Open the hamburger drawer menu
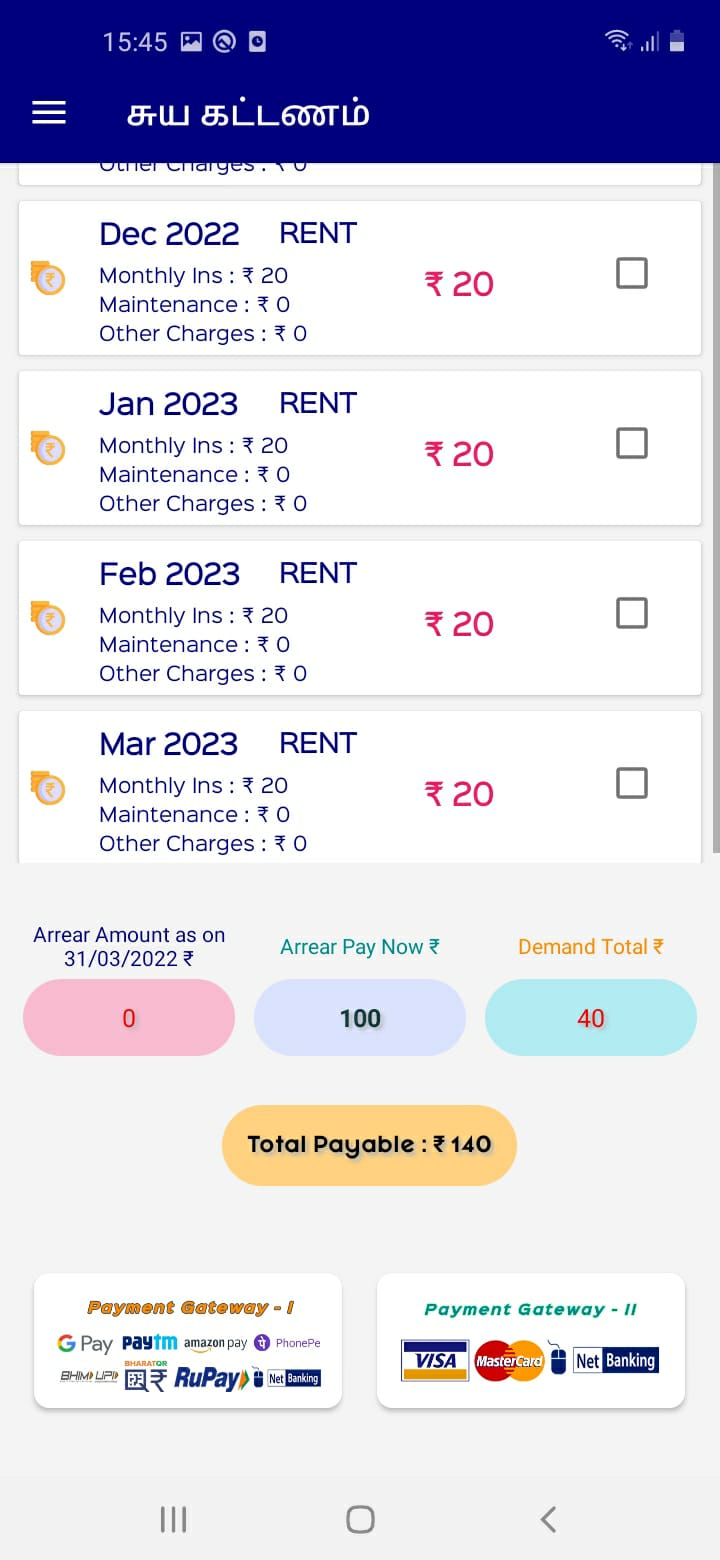Viewport: 720px width, 1560px height. coord(49,113)
